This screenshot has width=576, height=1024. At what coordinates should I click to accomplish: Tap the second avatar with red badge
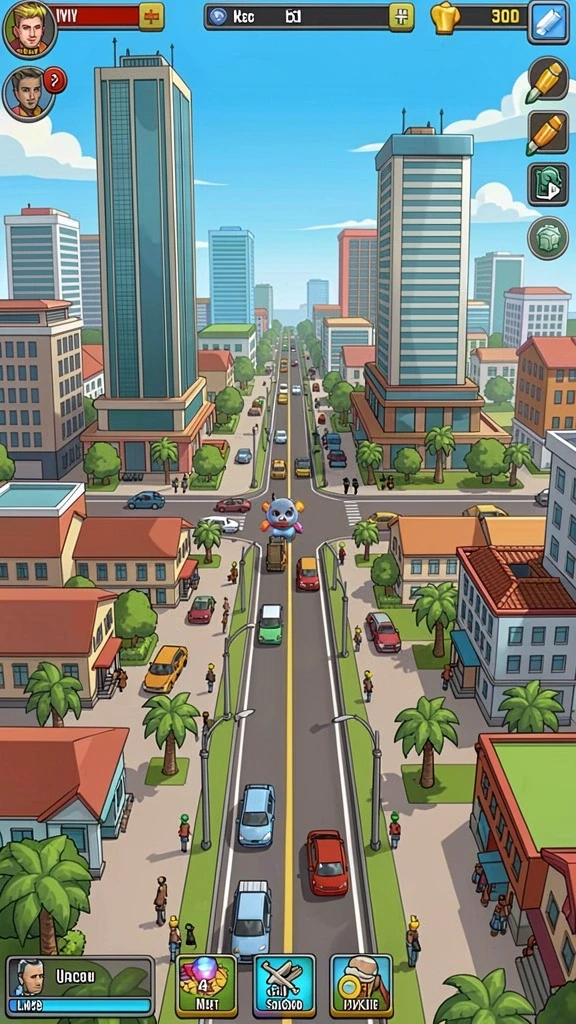click(x=30, y=93)
